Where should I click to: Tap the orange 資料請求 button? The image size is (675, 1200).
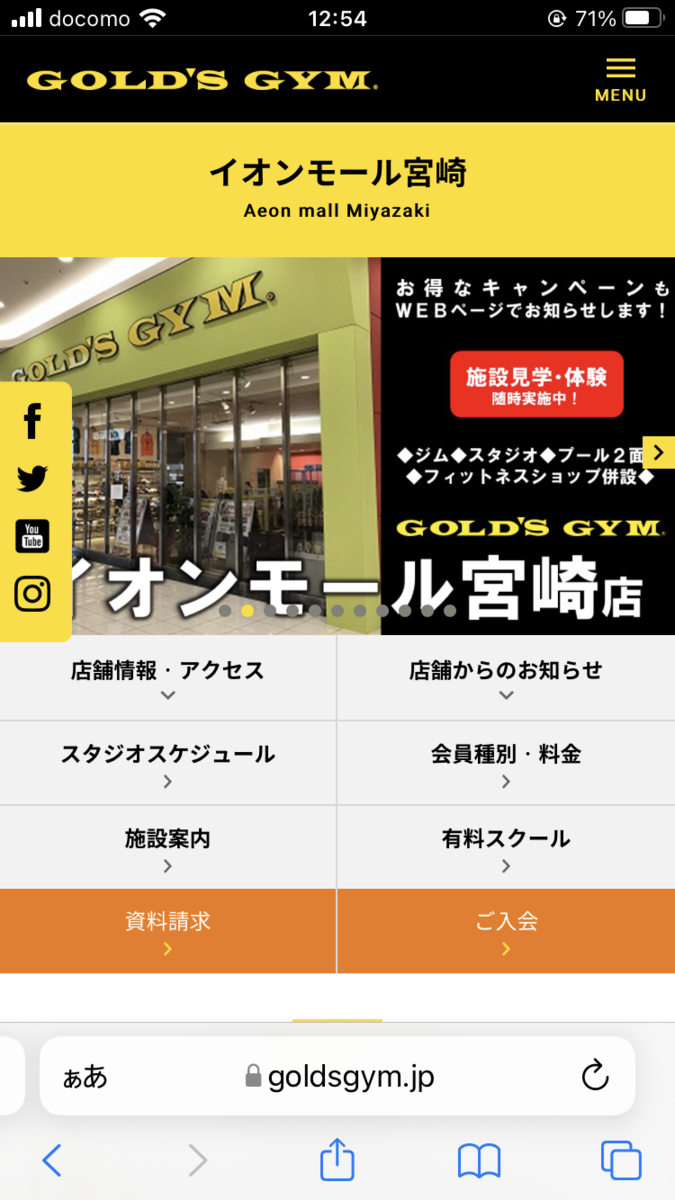coord(168,931)
